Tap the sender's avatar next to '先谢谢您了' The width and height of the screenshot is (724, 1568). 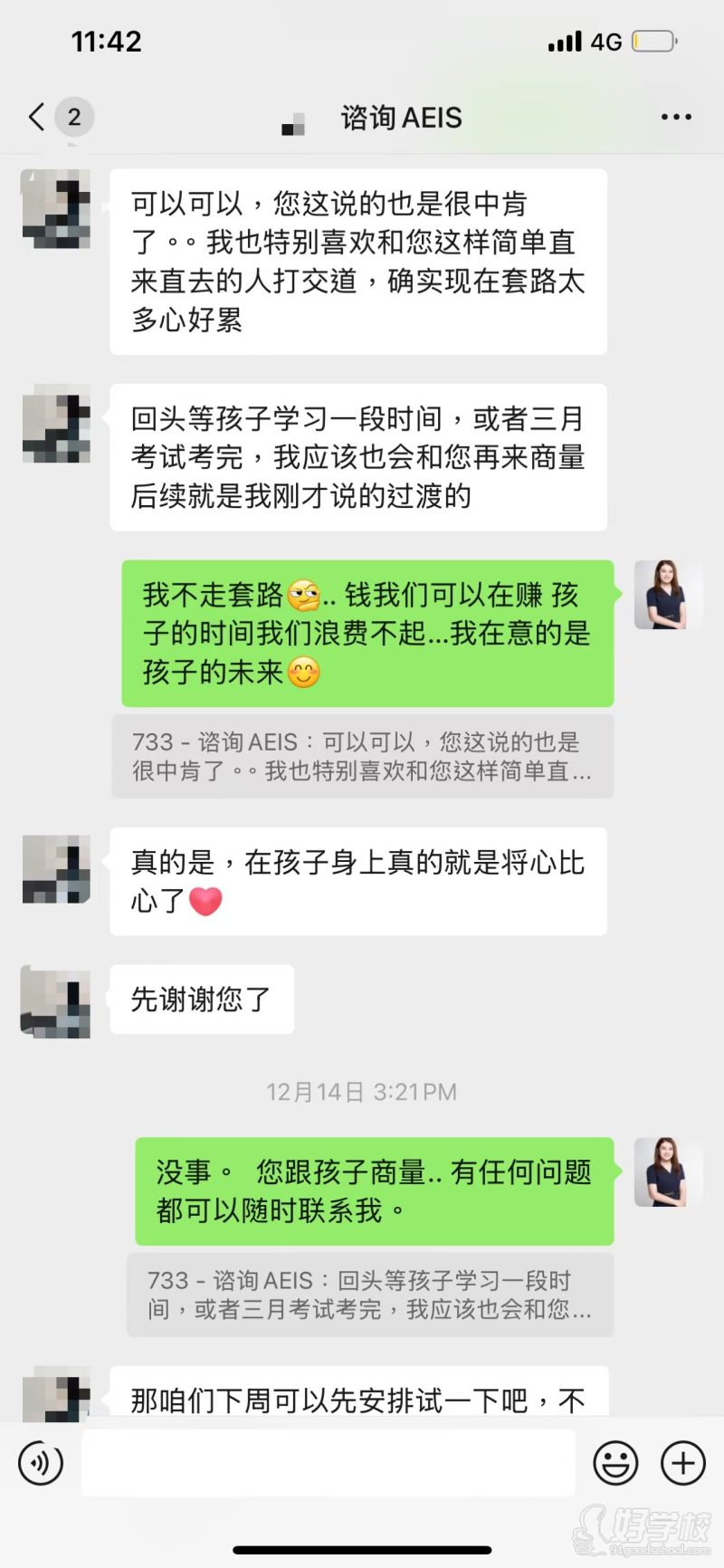[54, 1000]
